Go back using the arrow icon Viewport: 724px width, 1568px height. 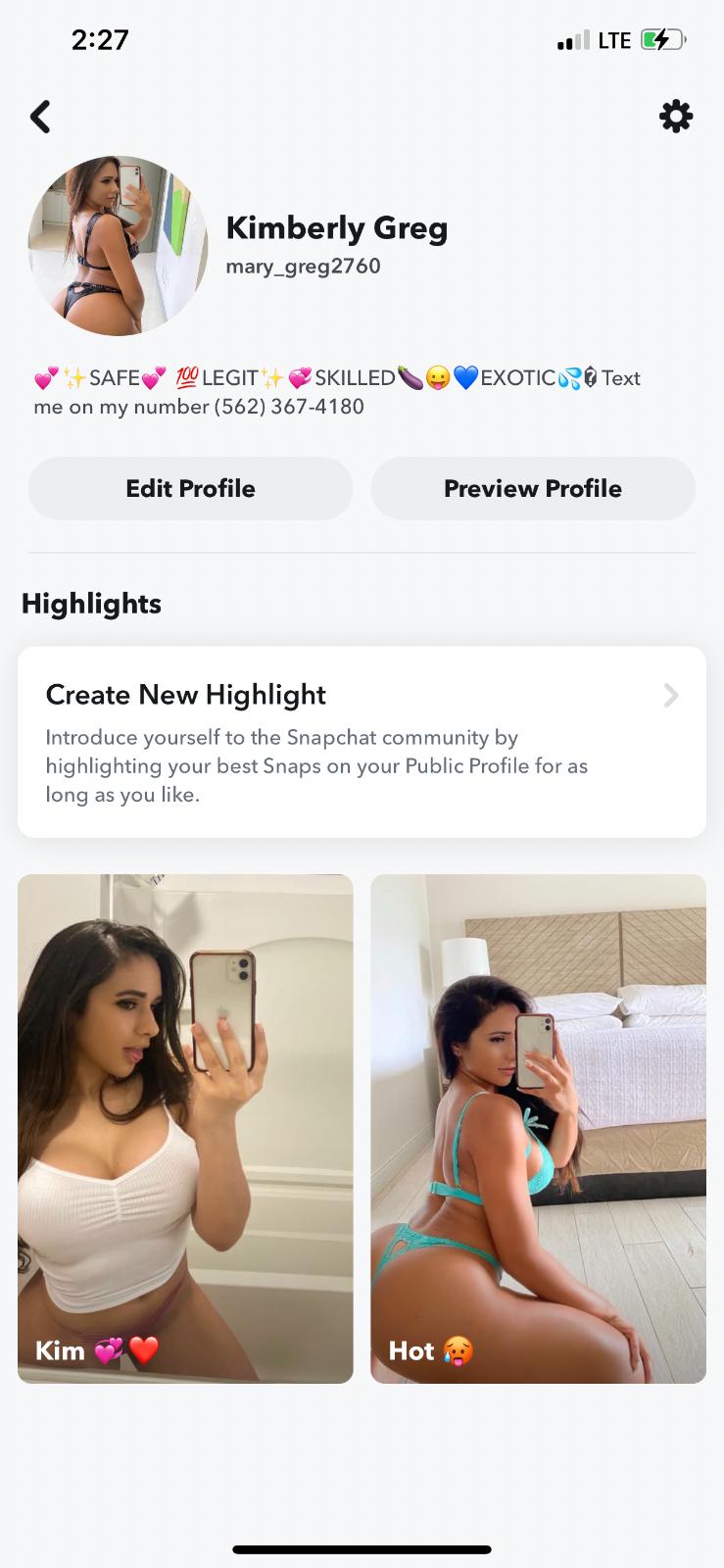click(40, 117)
